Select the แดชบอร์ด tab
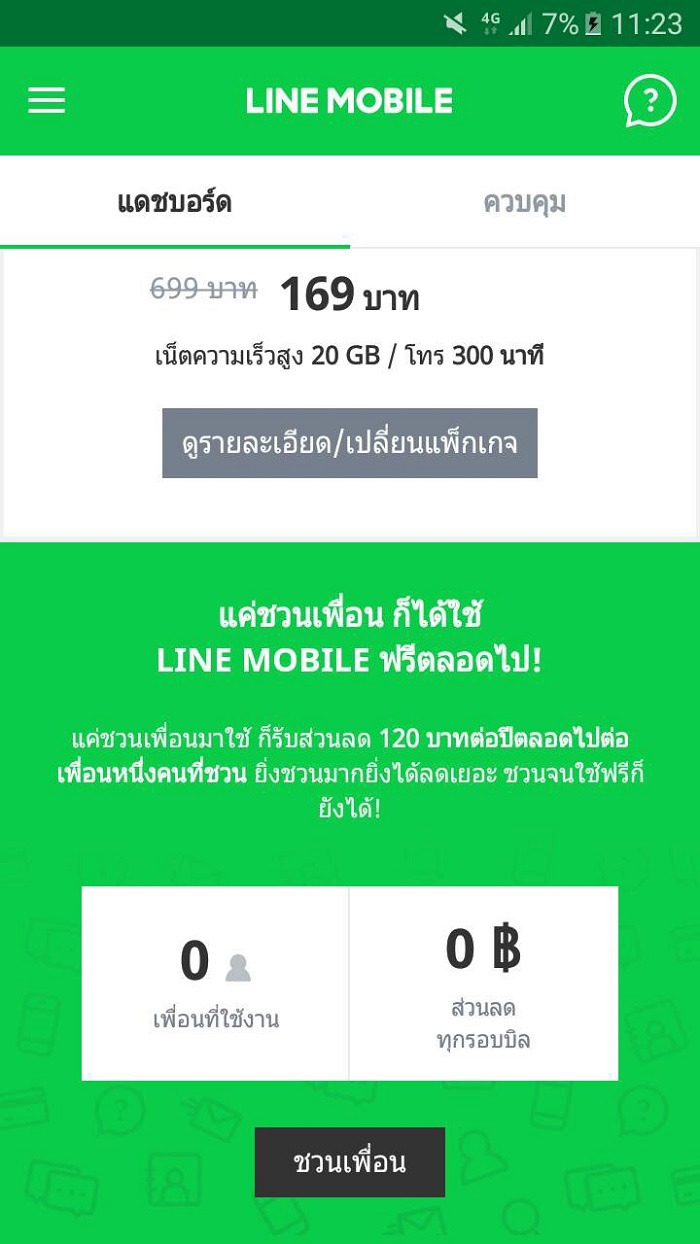700x1244 pixels. coord(175,203)
